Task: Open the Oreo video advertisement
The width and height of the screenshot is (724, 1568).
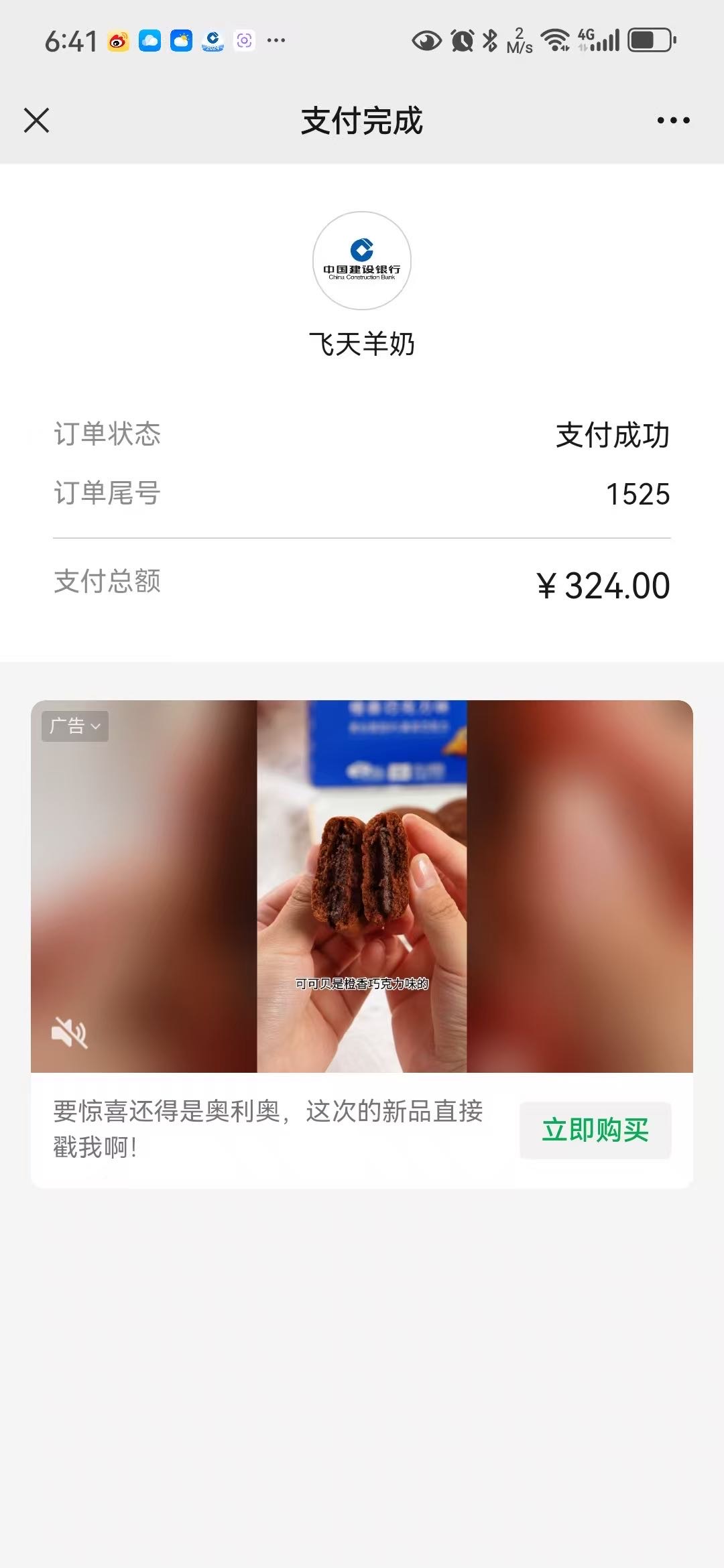Action: pos(362,885)
